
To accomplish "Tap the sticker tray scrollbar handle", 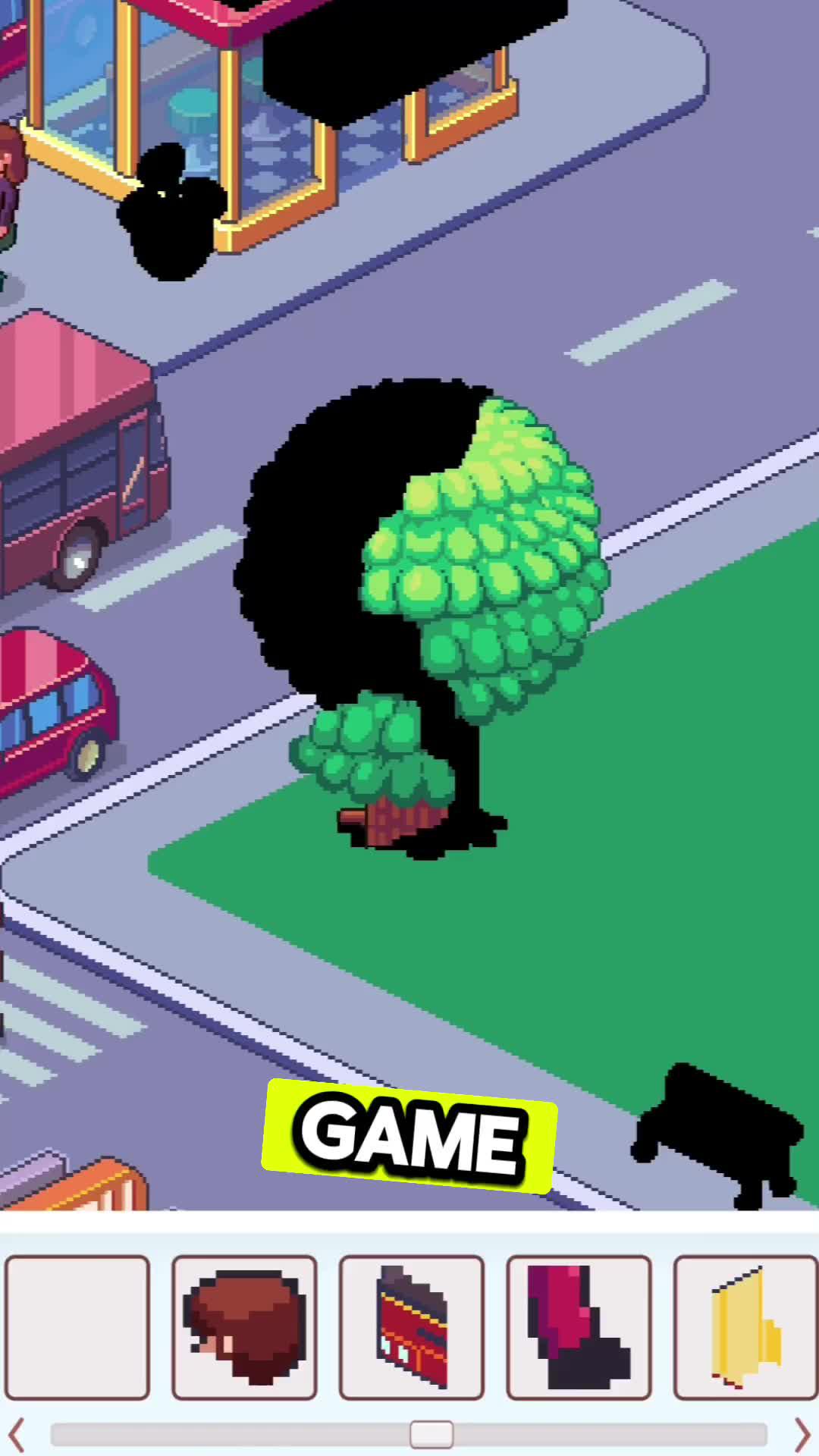I will 431,1434.
